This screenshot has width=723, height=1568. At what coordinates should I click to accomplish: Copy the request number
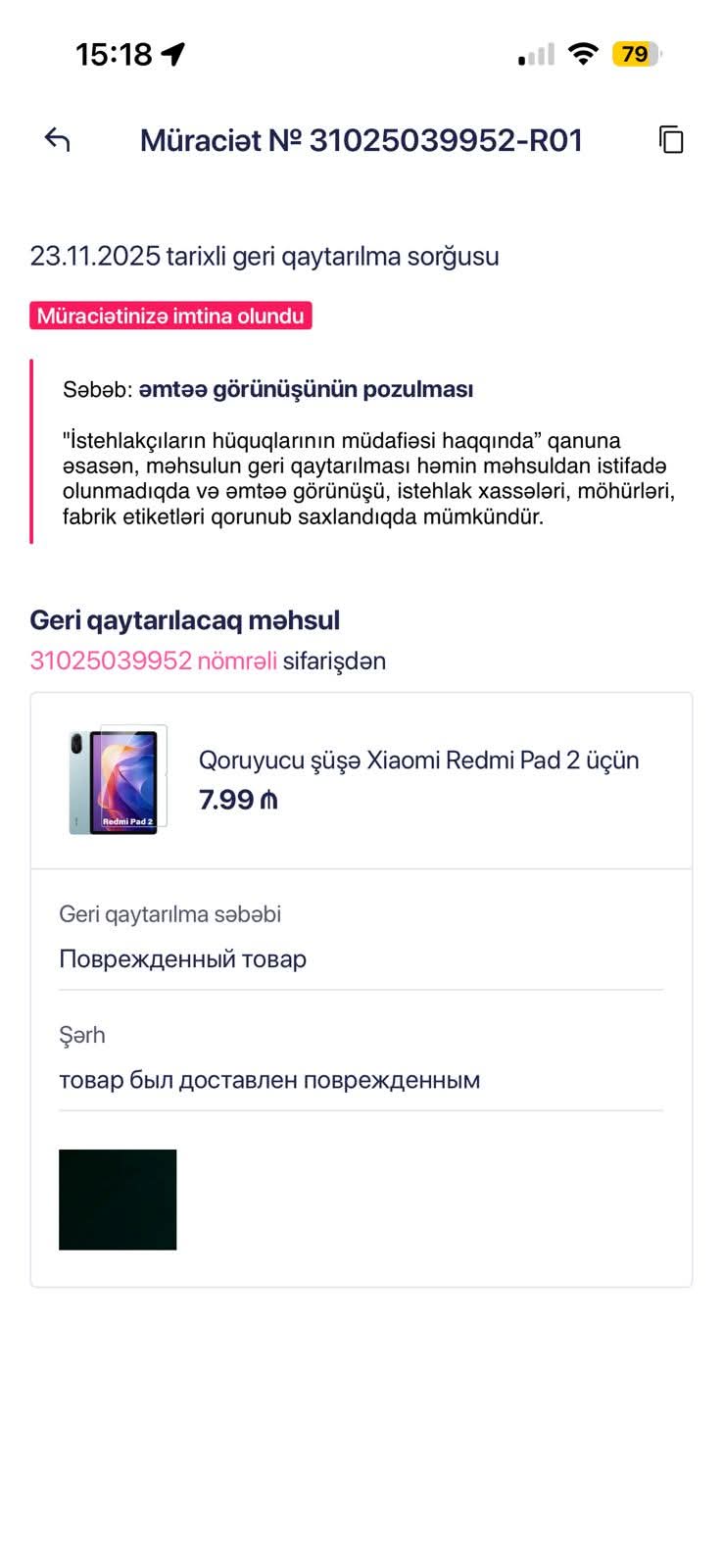coord(671,140)
